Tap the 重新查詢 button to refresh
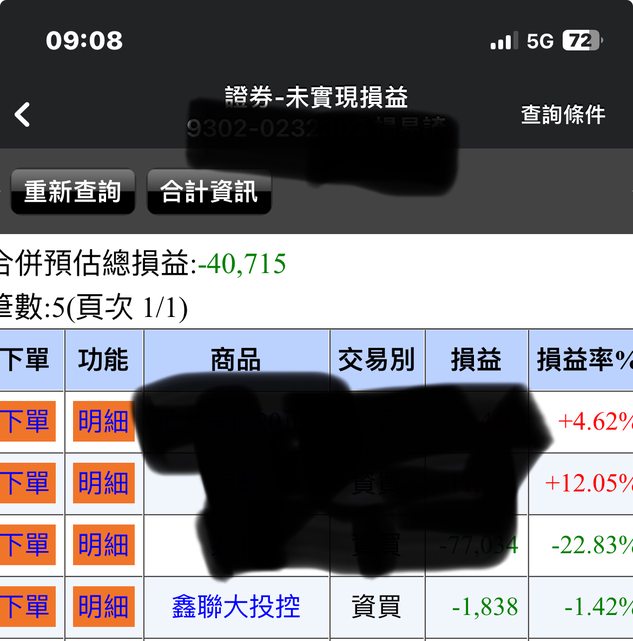The image size is (633, 641). pos(72,191)
